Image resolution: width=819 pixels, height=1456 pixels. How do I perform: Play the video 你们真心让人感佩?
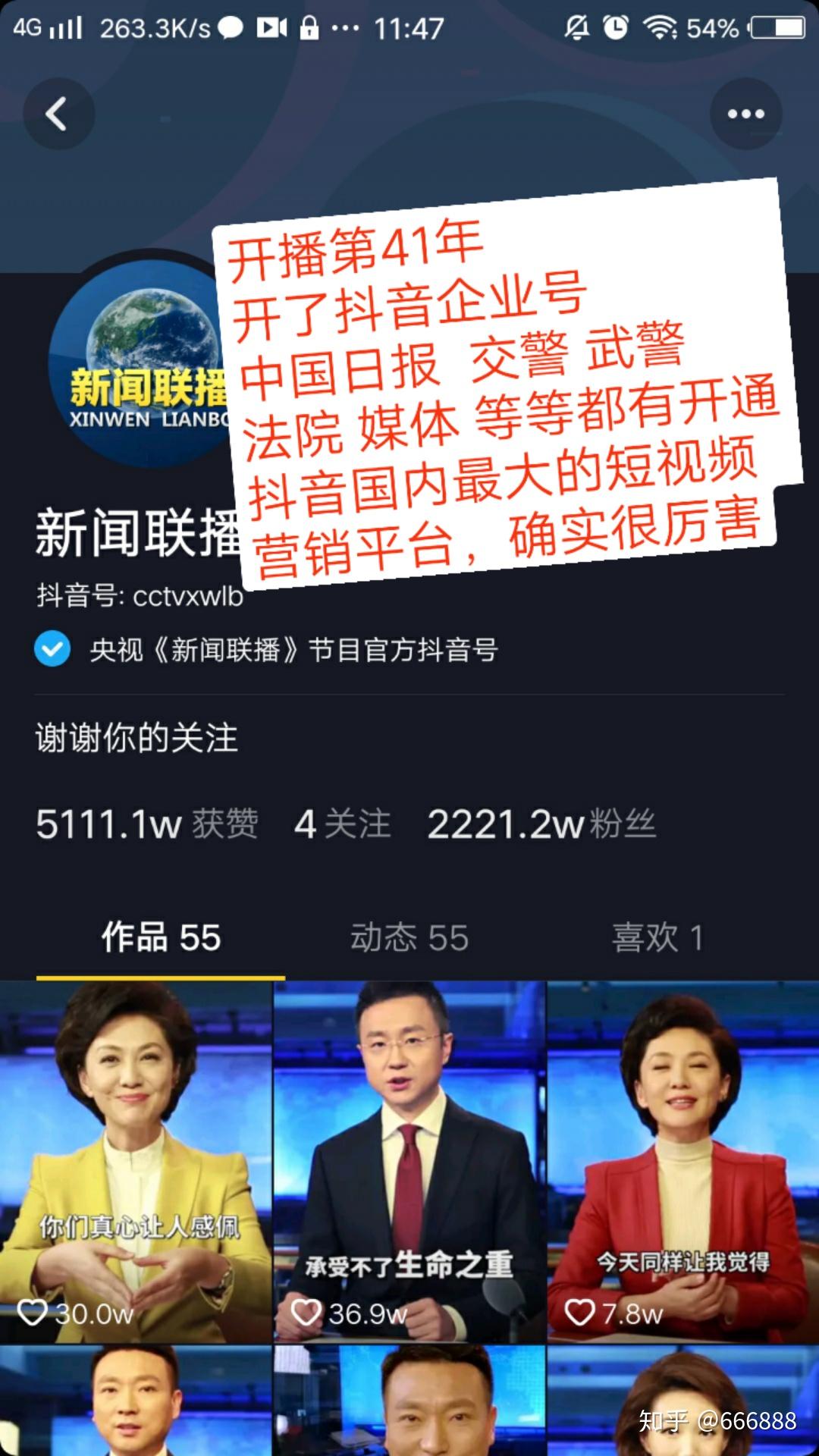click(136, 1160)
